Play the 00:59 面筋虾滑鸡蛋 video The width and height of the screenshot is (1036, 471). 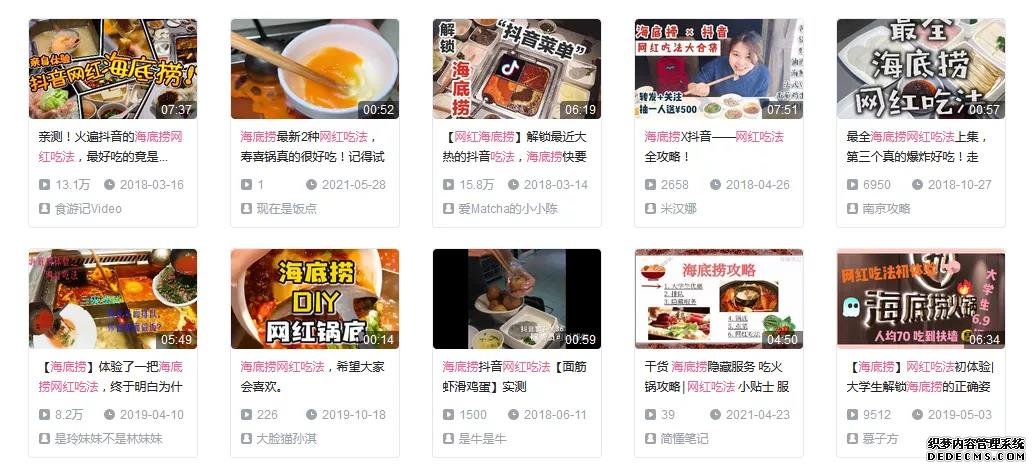click(517, 298)
